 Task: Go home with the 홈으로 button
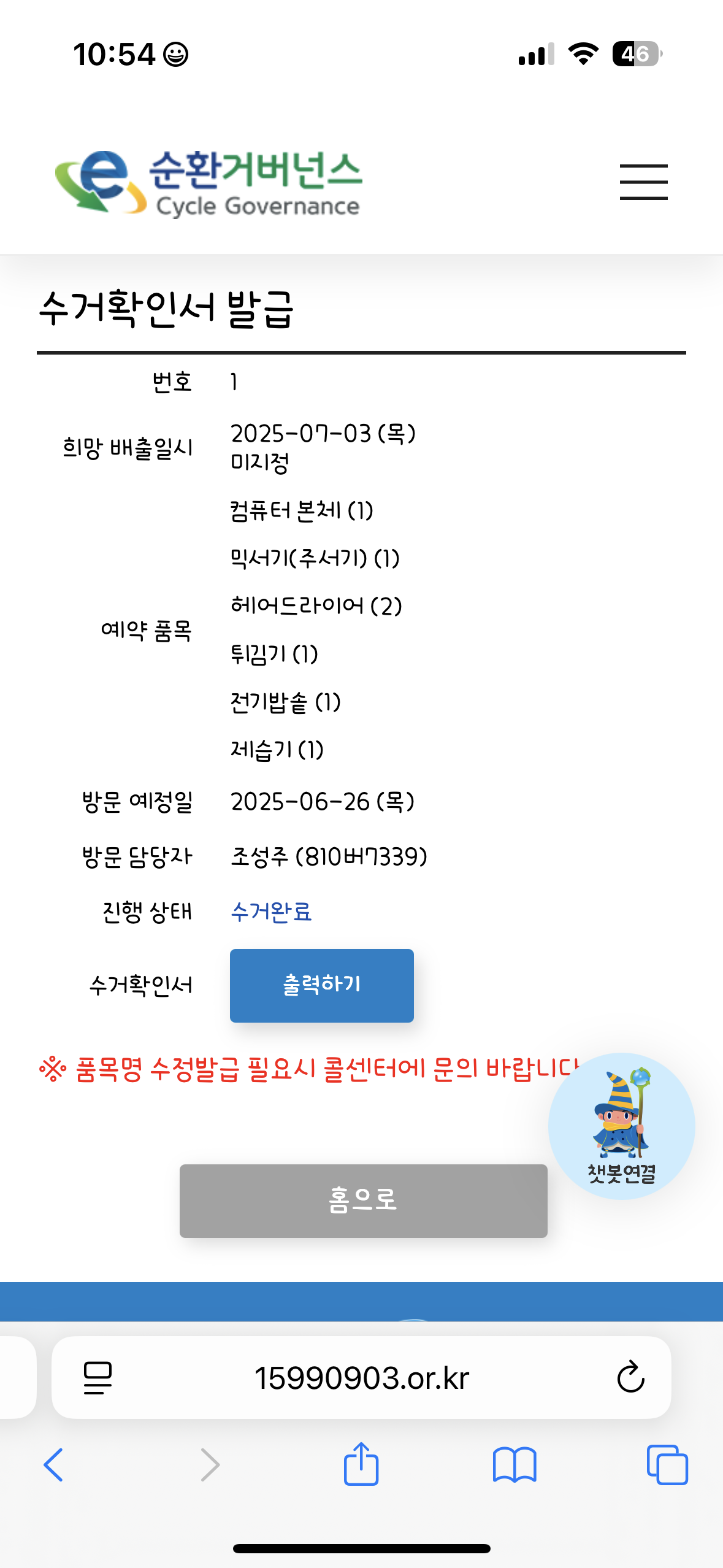pos(363,1201)
